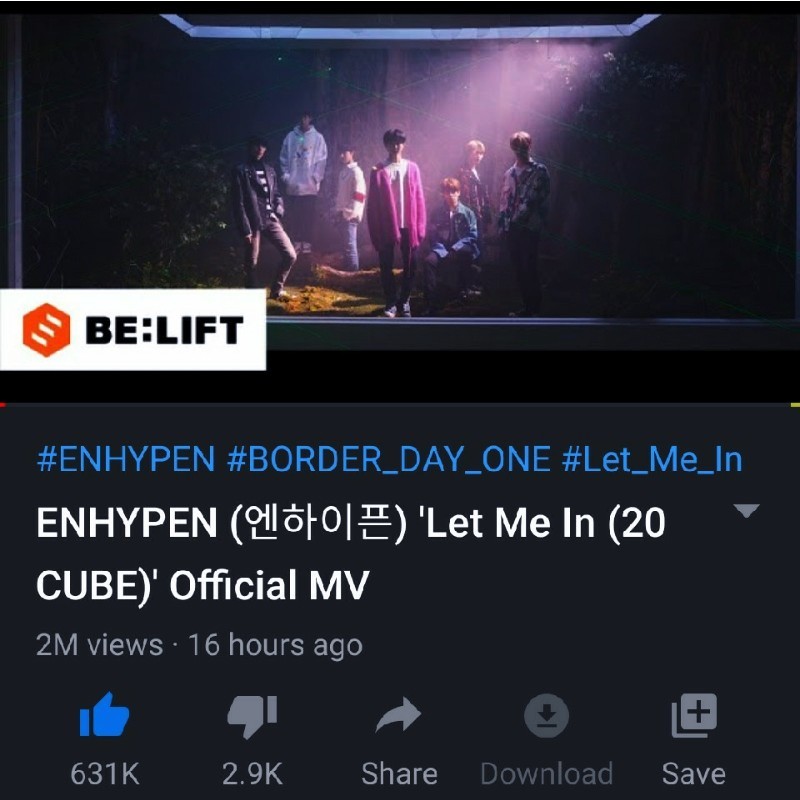
Task: Save the video to a playlist
Action: 693,718
